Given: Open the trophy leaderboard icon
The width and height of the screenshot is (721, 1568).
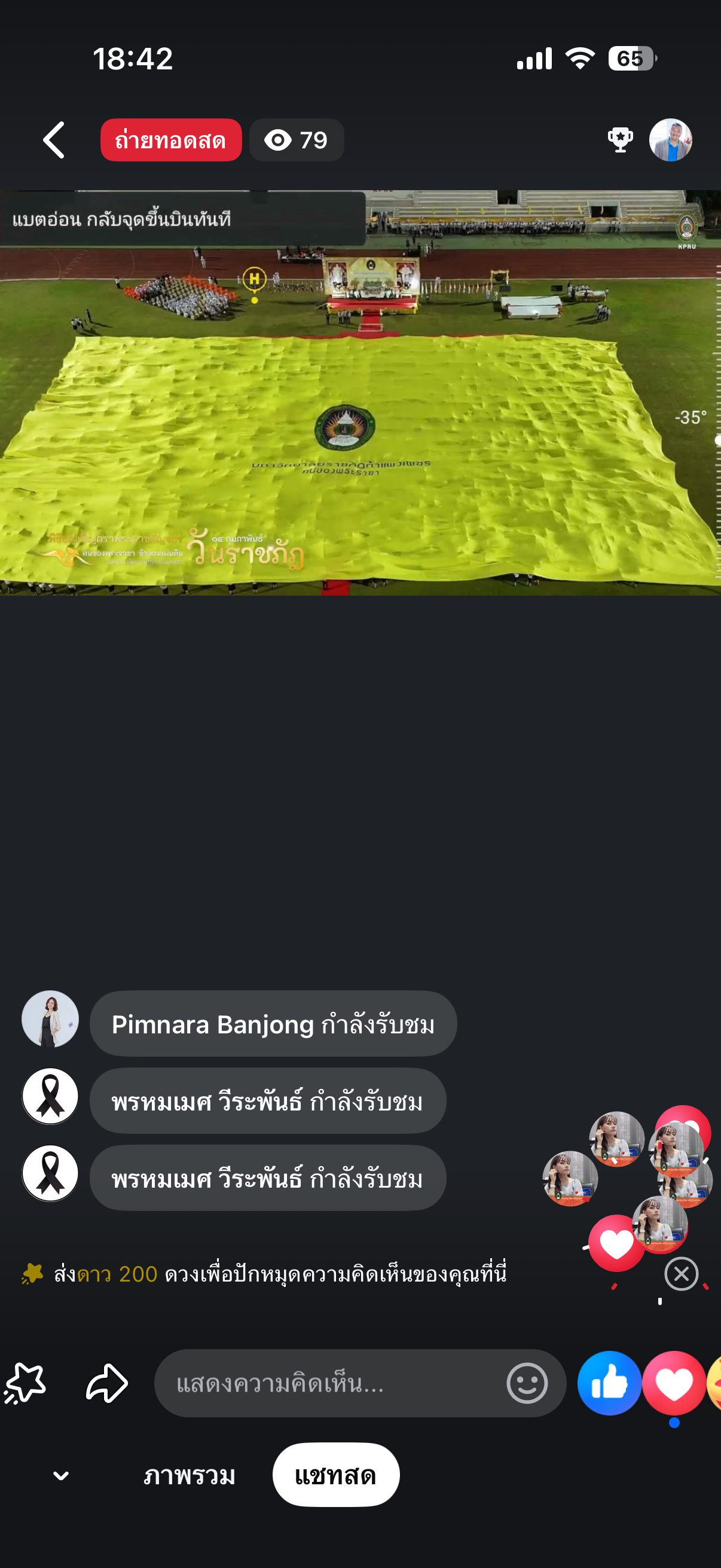Looking at the screenshot, I should 620,140.
